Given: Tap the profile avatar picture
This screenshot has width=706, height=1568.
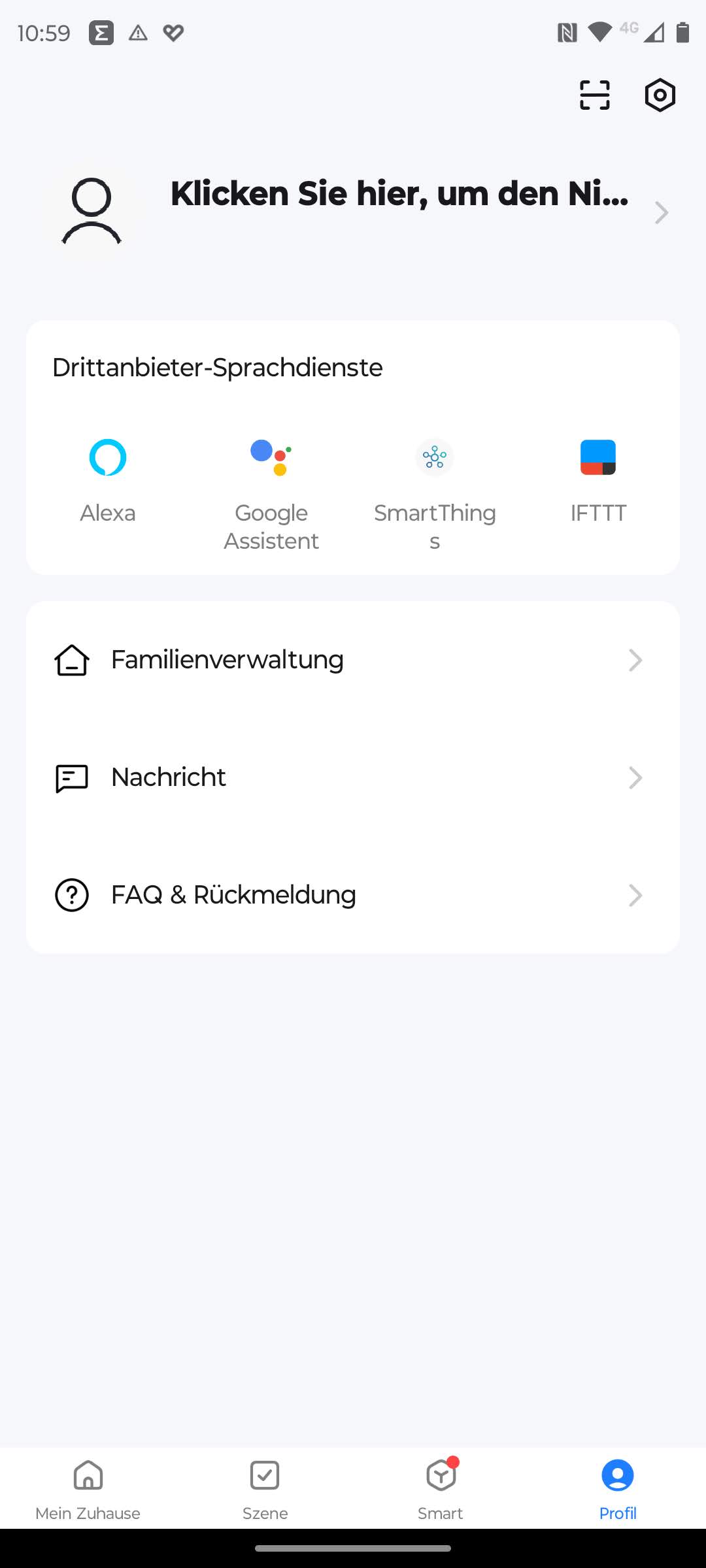Looking at the screenshot, I should (x=92, y=212).
